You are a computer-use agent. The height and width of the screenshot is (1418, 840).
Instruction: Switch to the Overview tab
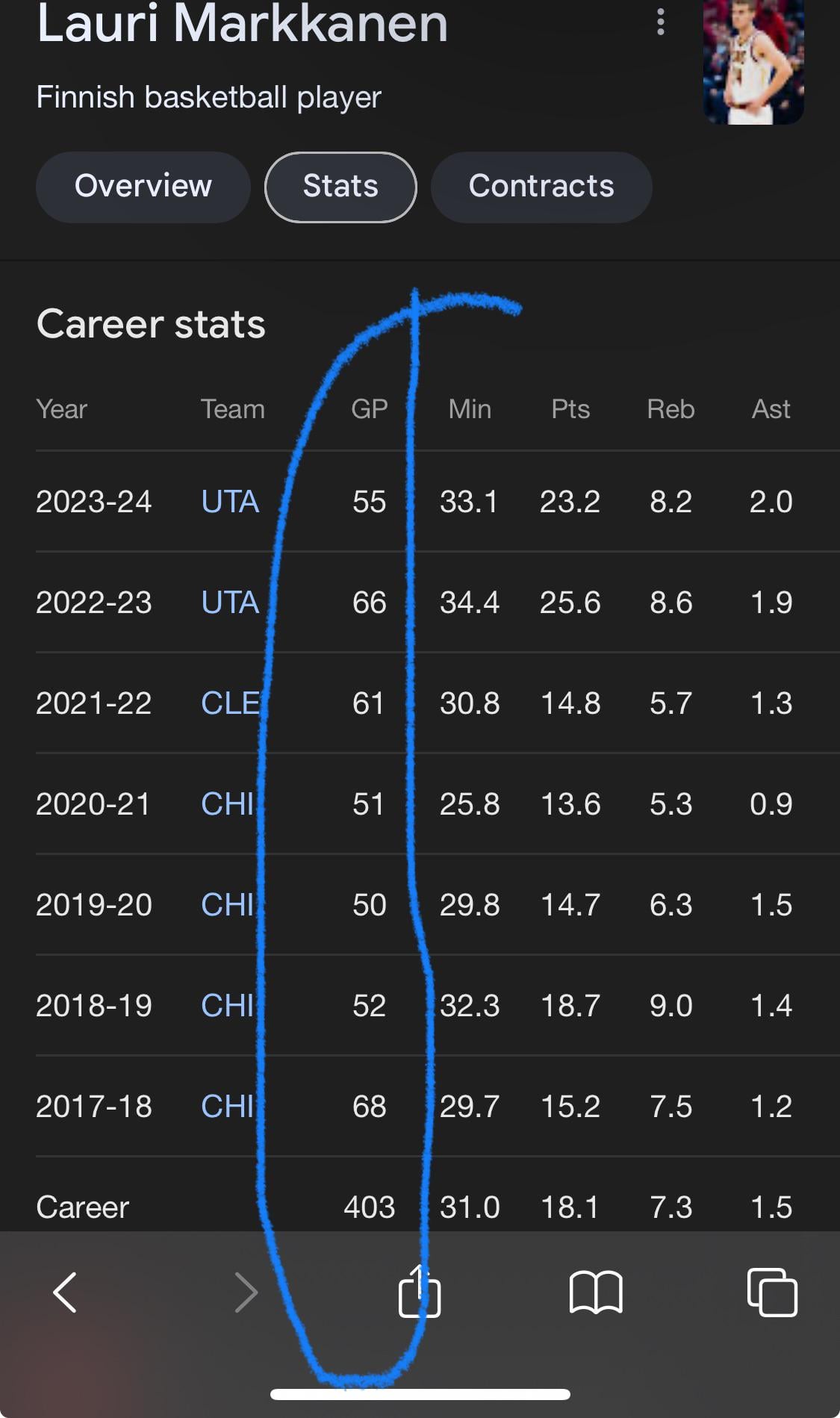click(143, 187)
